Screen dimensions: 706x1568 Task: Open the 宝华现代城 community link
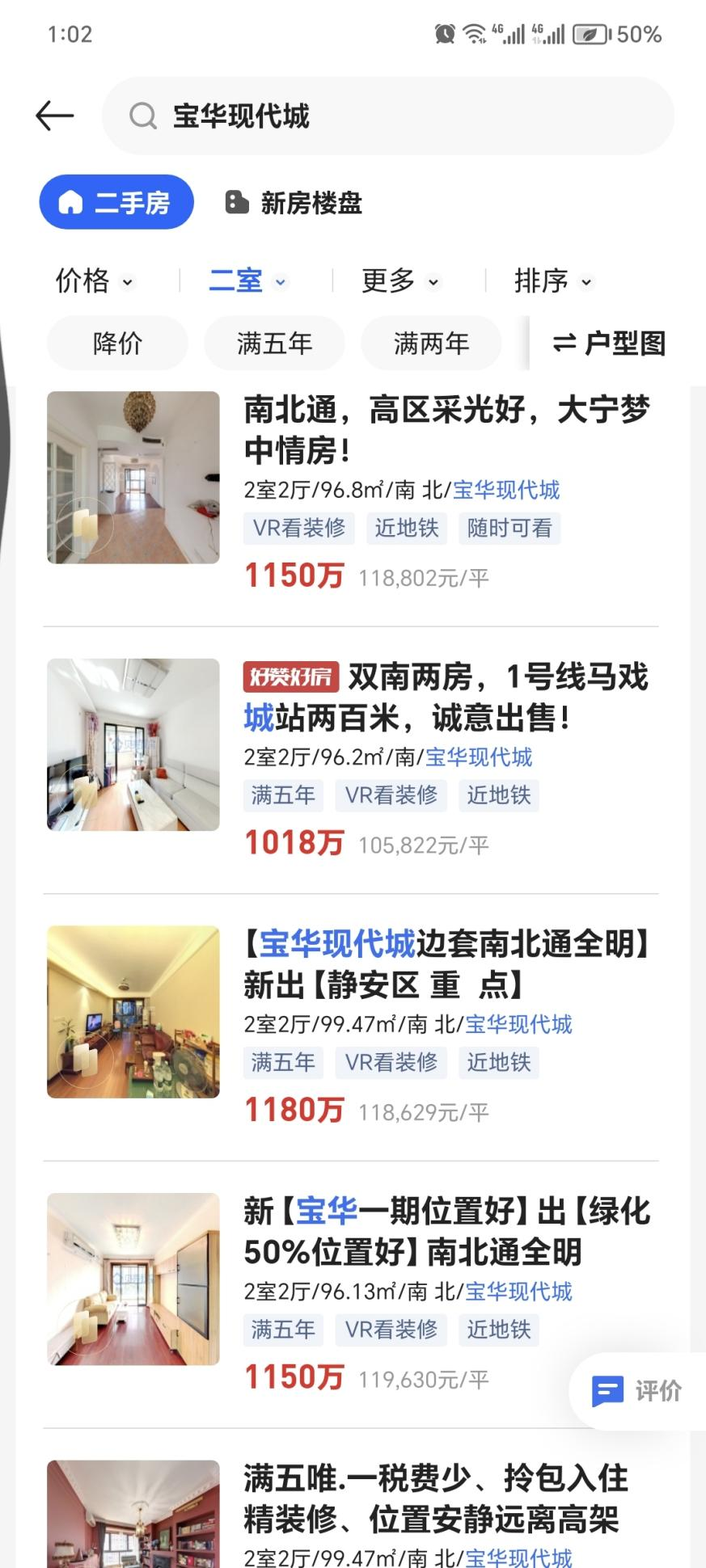[x=507, y=490]
